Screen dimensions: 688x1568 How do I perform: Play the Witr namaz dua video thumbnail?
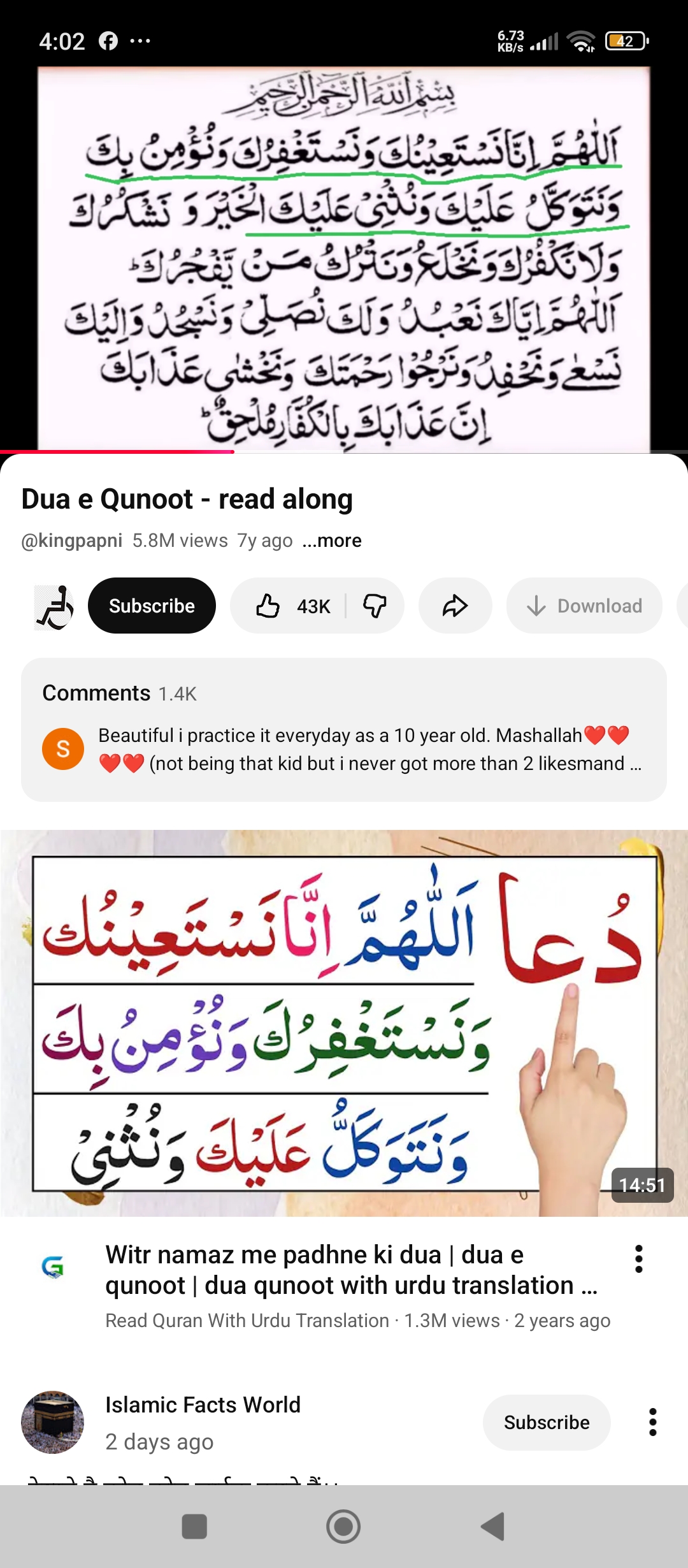343,1022
